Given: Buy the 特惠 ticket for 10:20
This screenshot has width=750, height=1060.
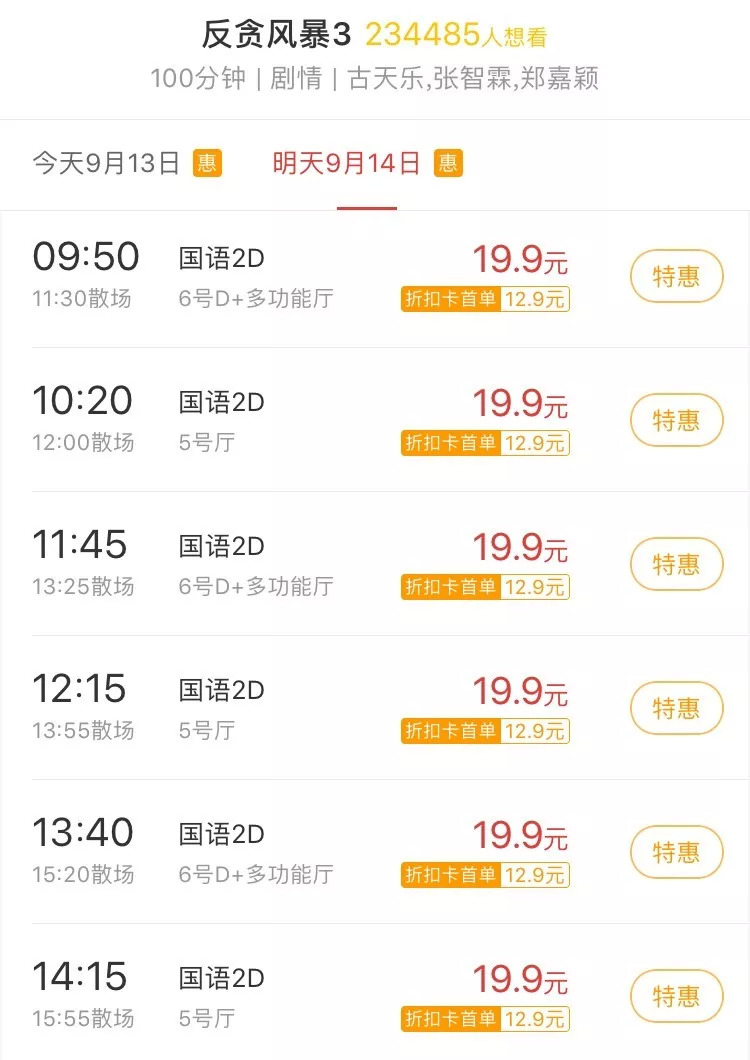Looking at the screenshot, I should point(676,420).
